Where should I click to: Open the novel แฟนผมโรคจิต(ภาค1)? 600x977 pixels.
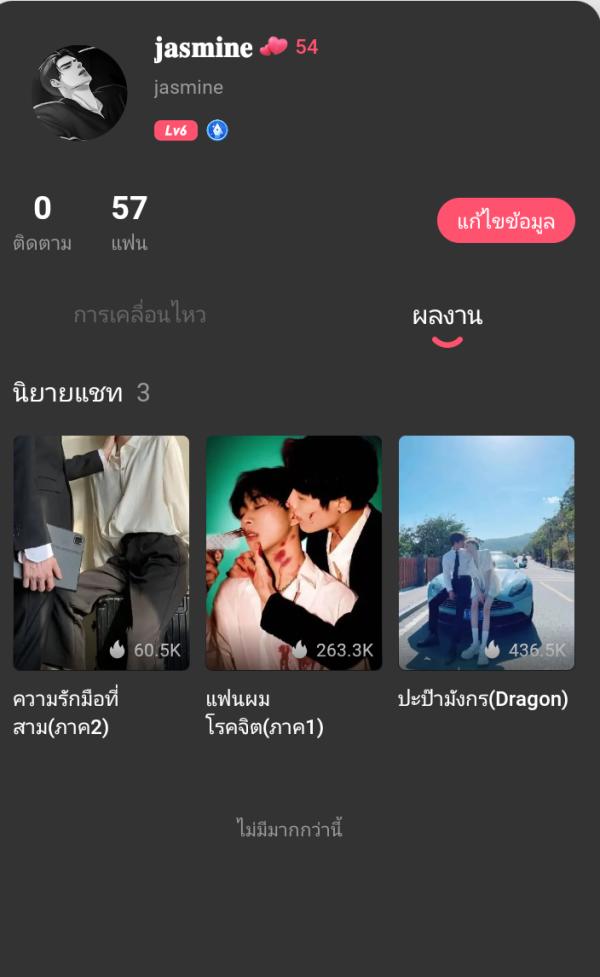point(294,553)
